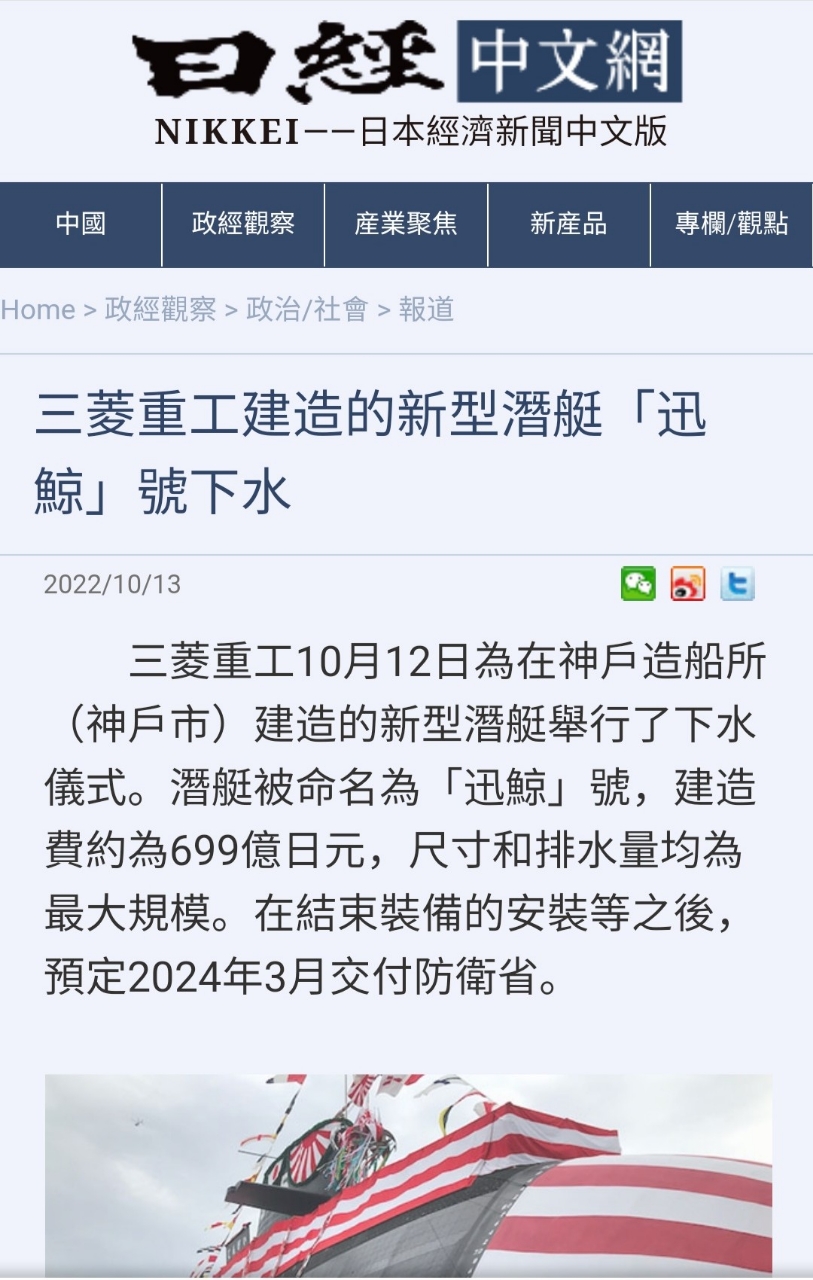Share the article via WeChat
Image resolution: width=813 pixels, height=1280 pixels.
[x=638, y=583]
